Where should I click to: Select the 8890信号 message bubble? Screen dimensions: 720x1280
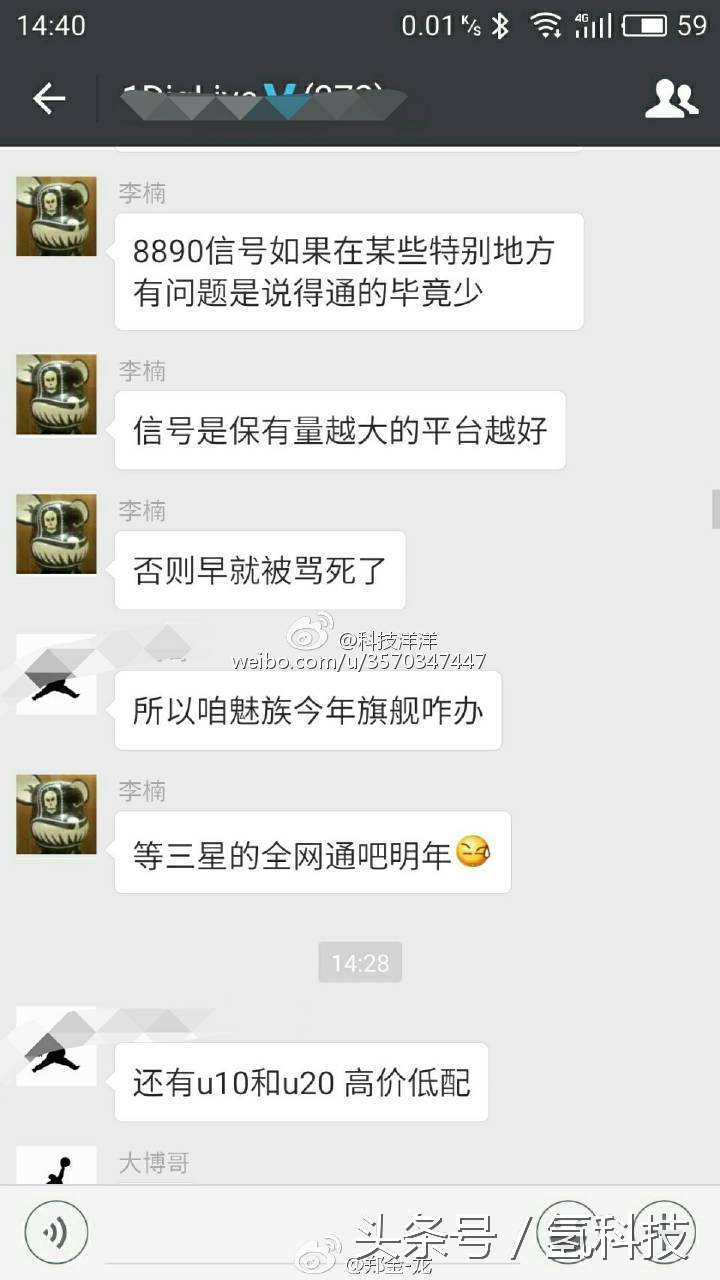(348, 270)
